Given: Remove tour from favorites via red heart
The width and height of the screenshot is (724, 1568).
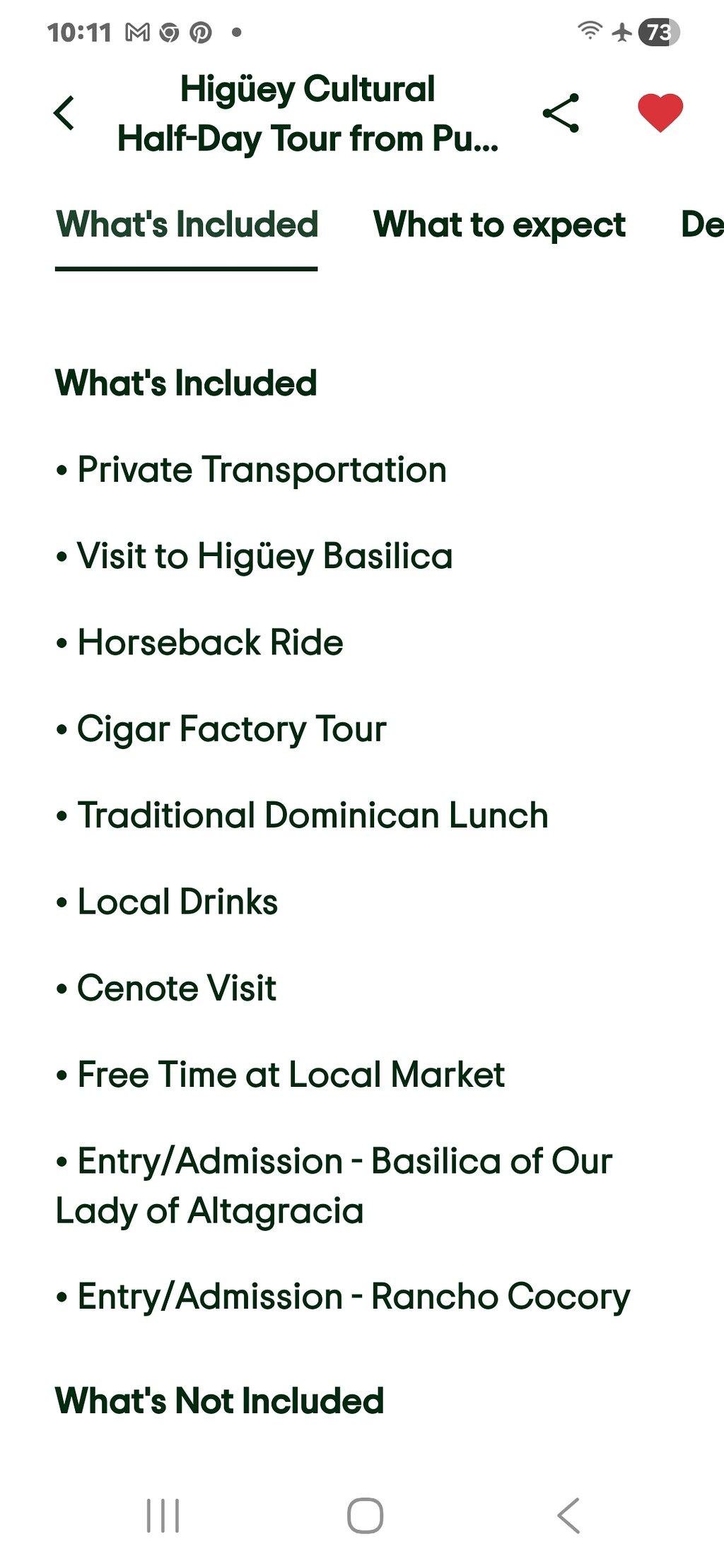Looking at the screenshot, I should tap(660, 113).
